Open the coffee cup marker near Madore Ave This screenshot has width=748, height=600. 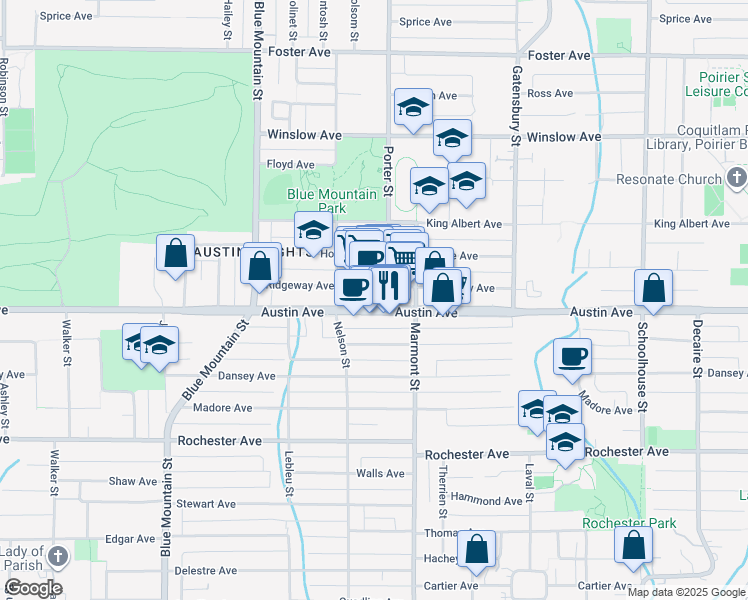pos(572,356)
